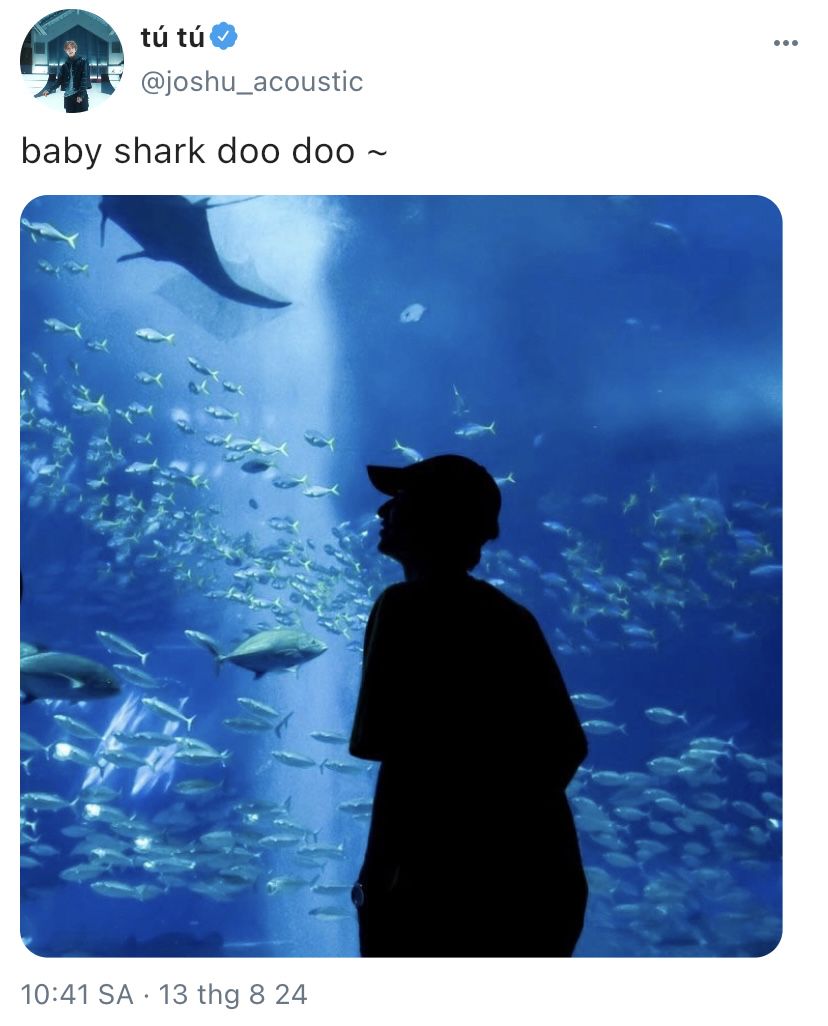Open the @joshu_acoustic profile handle
The height and width of the screenshot is (1026, 828).
[x=251, y=82]
